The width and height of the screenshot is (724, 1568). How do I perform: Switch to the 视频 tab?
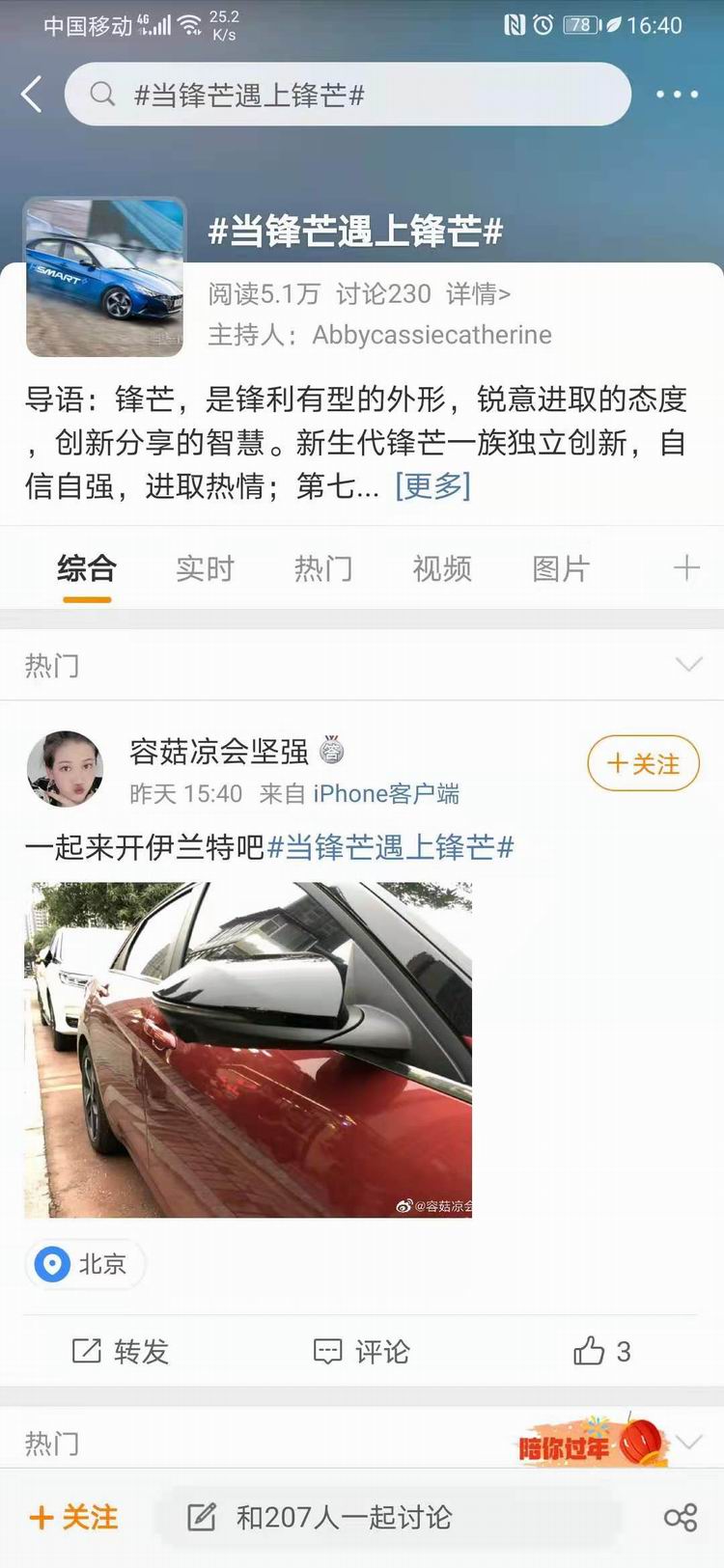click(442, 569)
